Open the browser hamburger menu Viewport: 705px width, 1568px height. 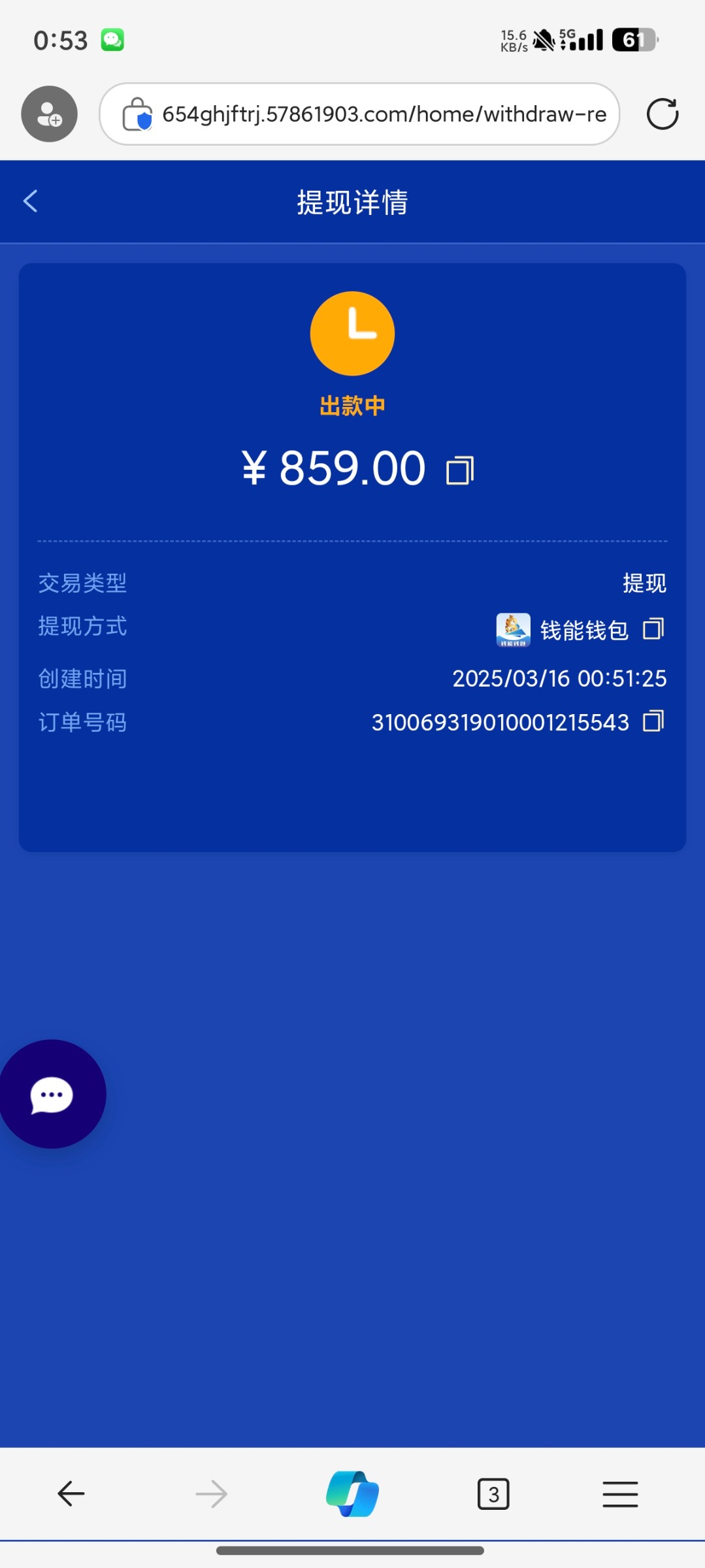(x=619, y=1494)
